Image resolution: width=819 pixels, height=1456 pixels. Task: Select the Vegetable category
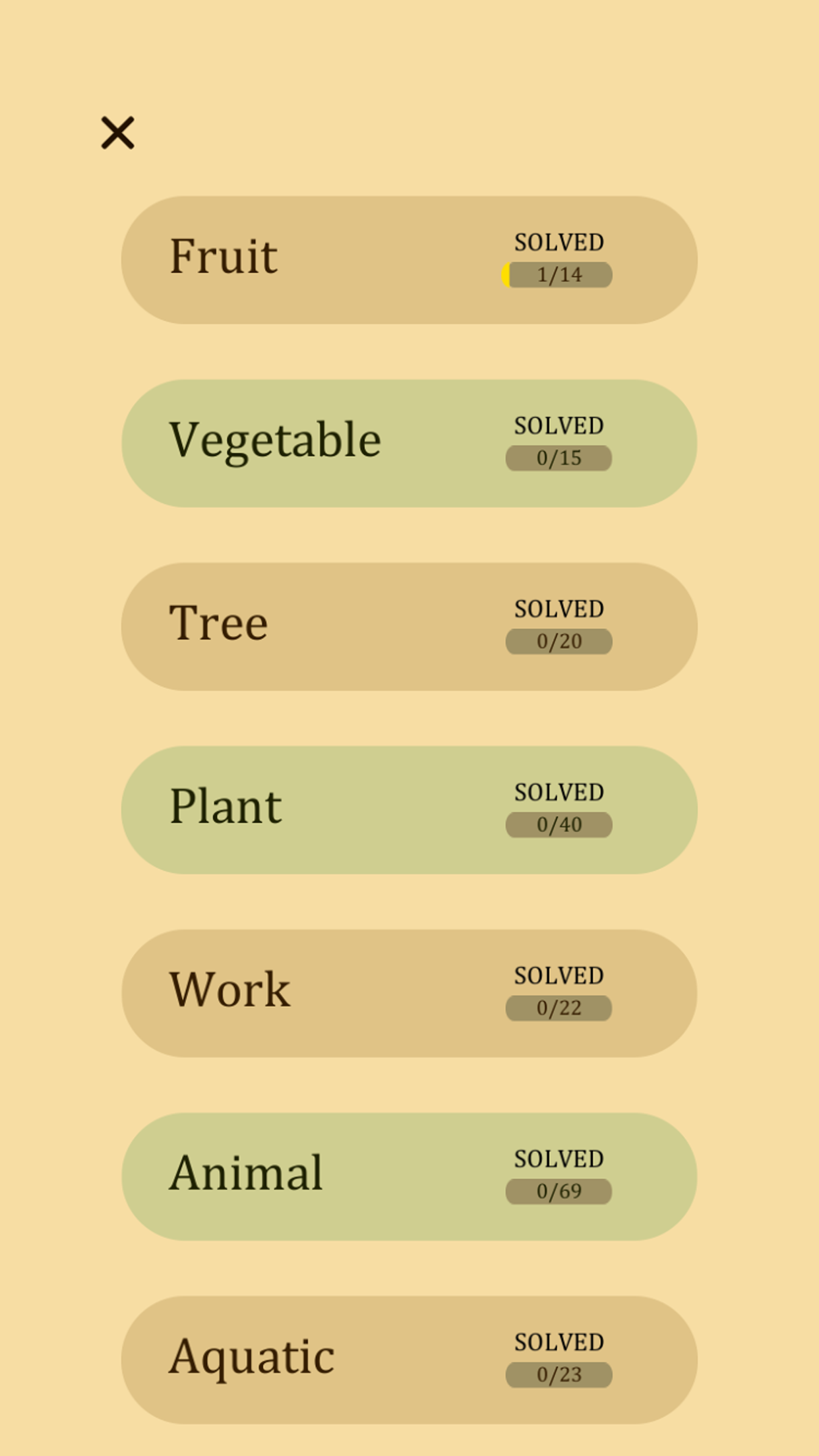click(409, 443)
